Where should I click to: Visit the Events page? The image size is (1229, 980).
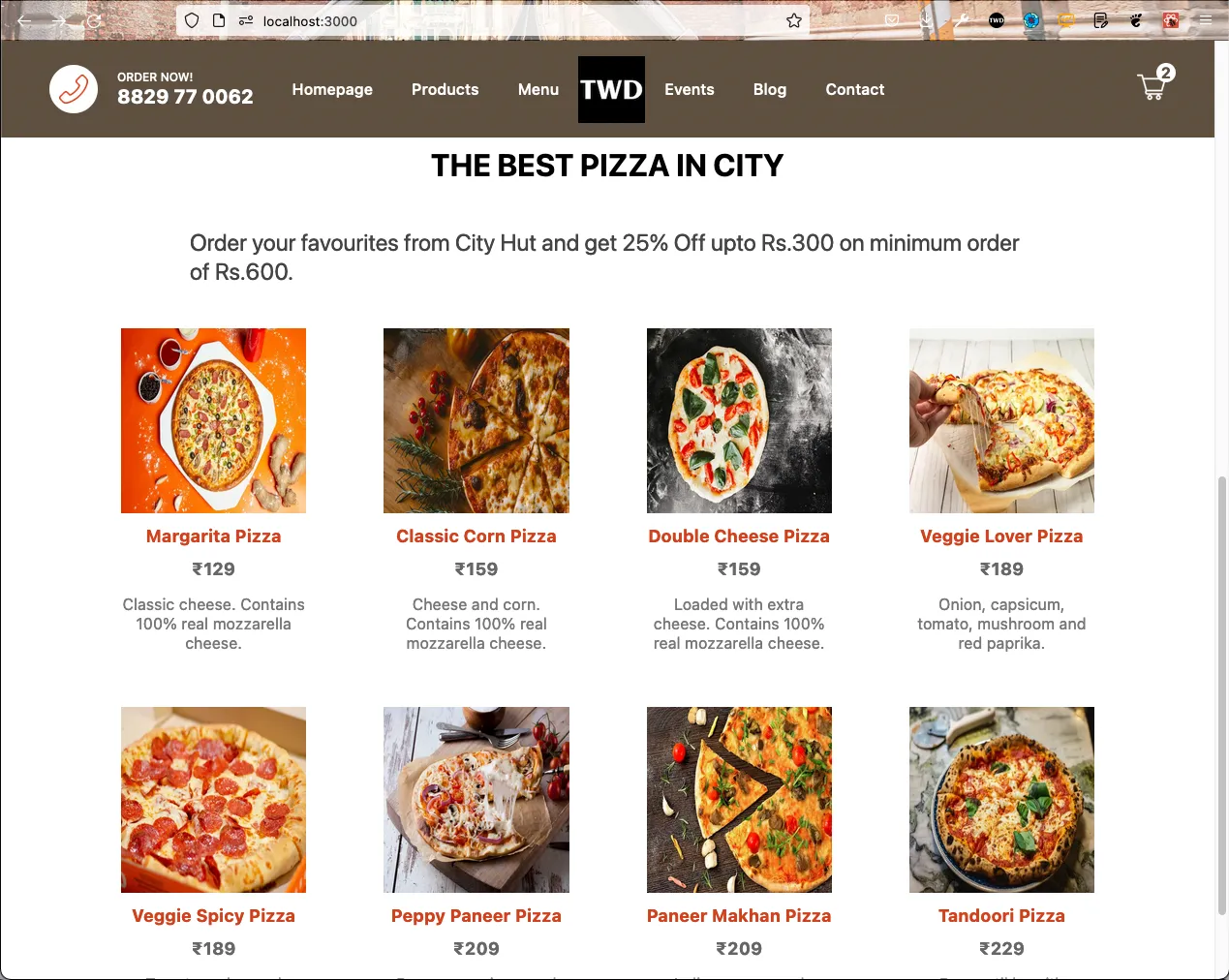[x=689, y=89]
